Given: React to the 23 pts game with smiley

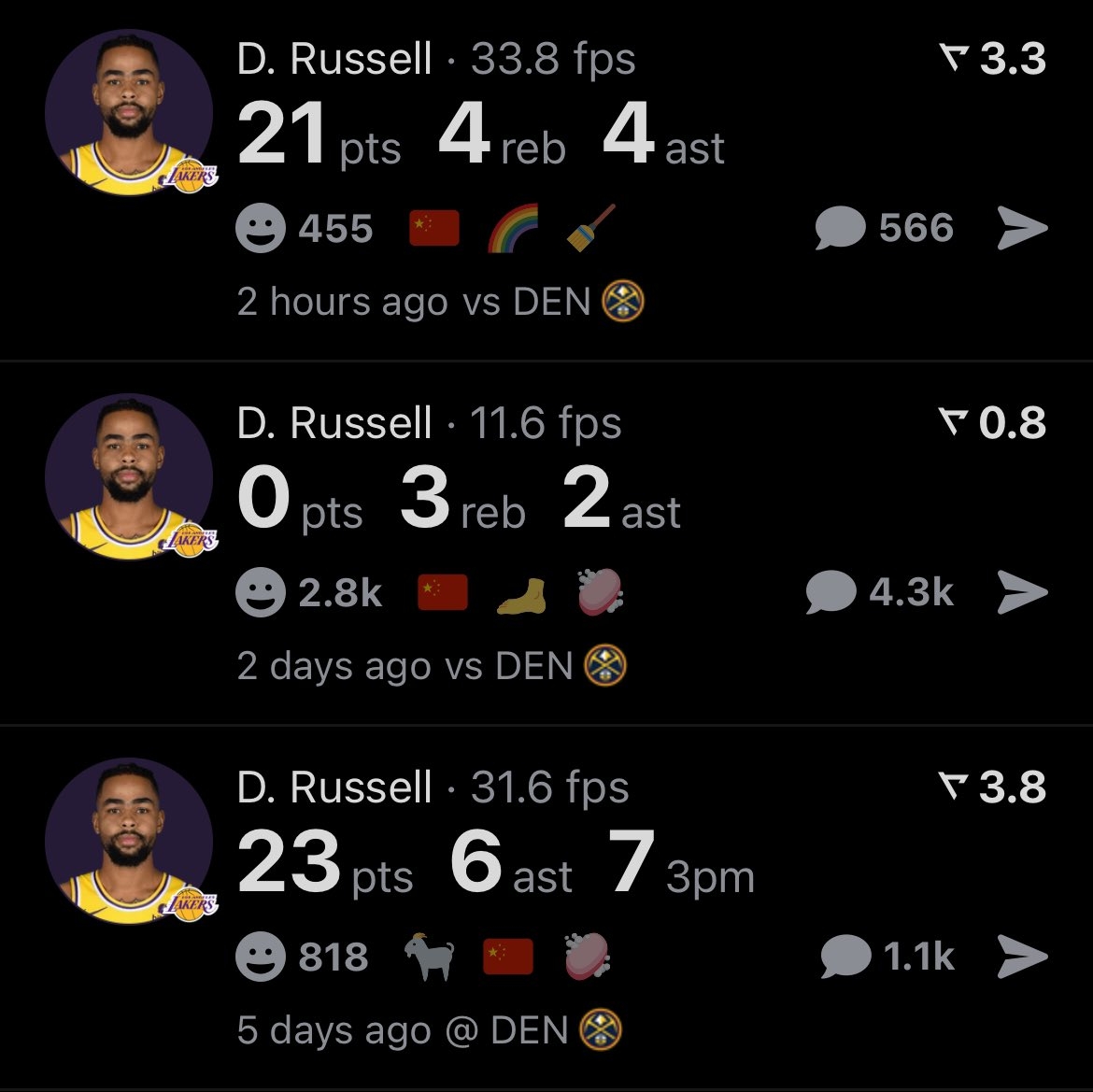Looking at the screenshot, I should tap(261, 957).
